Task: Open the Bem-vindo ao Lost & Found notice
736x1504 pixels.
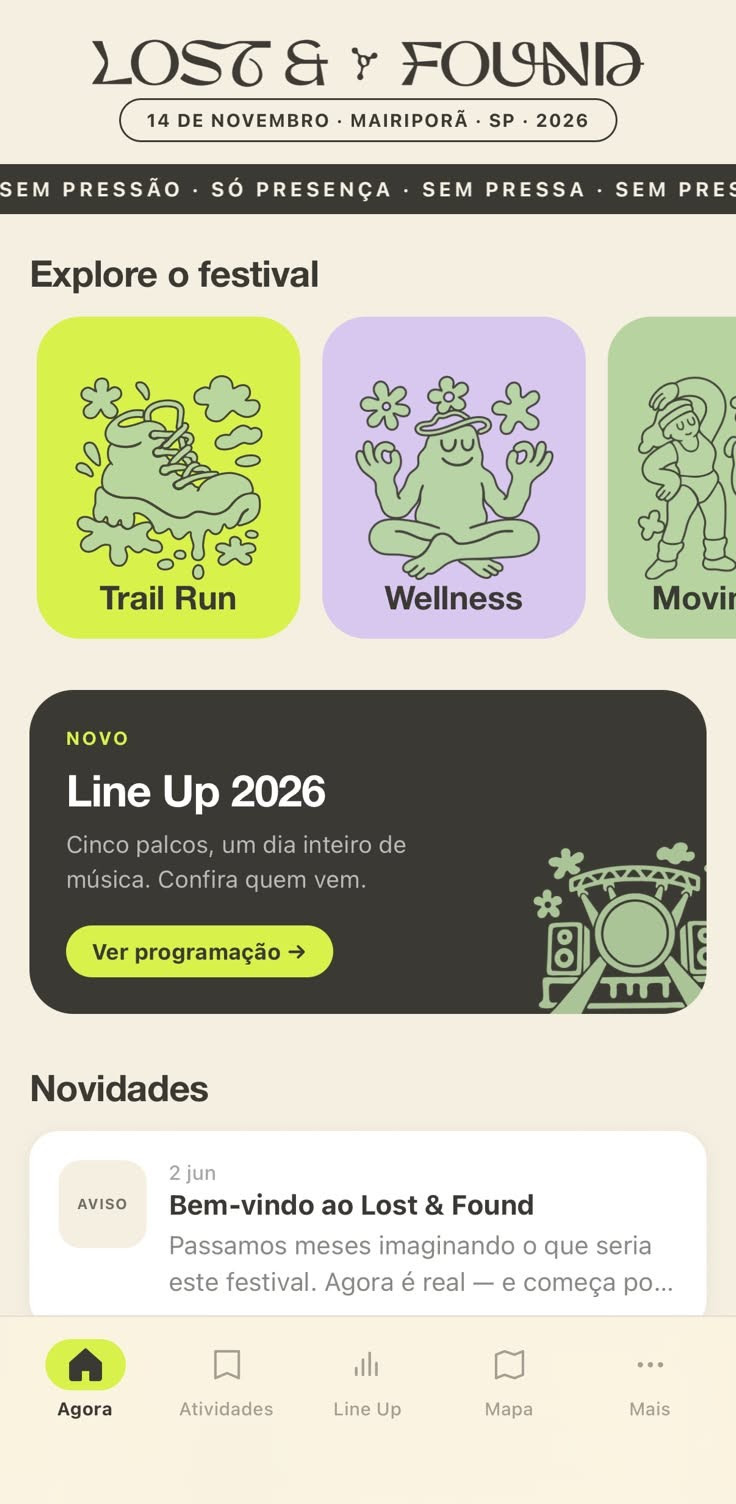Action: point(368,1224)
